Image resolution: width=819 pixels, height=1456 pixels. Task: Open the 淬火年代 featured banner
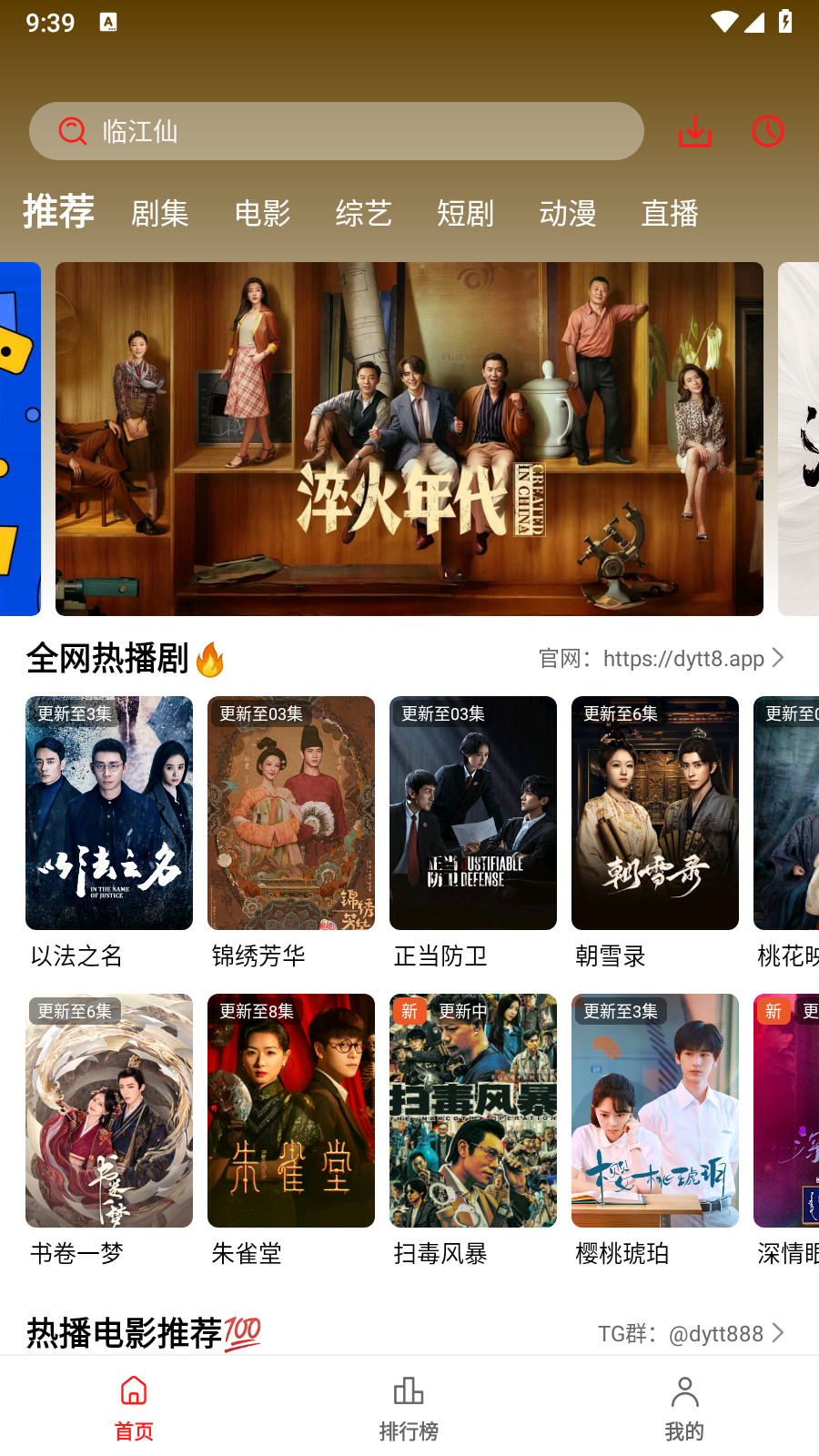(x=409, y=439)
